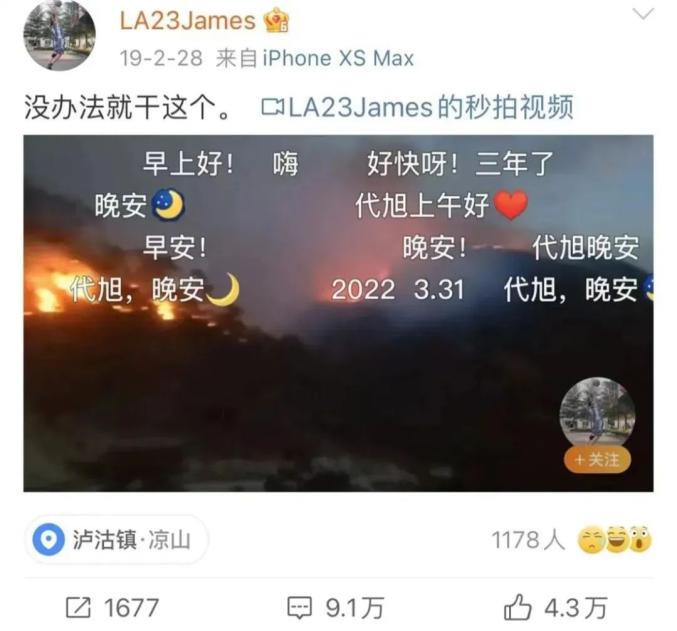View the 1178人 reactions

point(570,541)
